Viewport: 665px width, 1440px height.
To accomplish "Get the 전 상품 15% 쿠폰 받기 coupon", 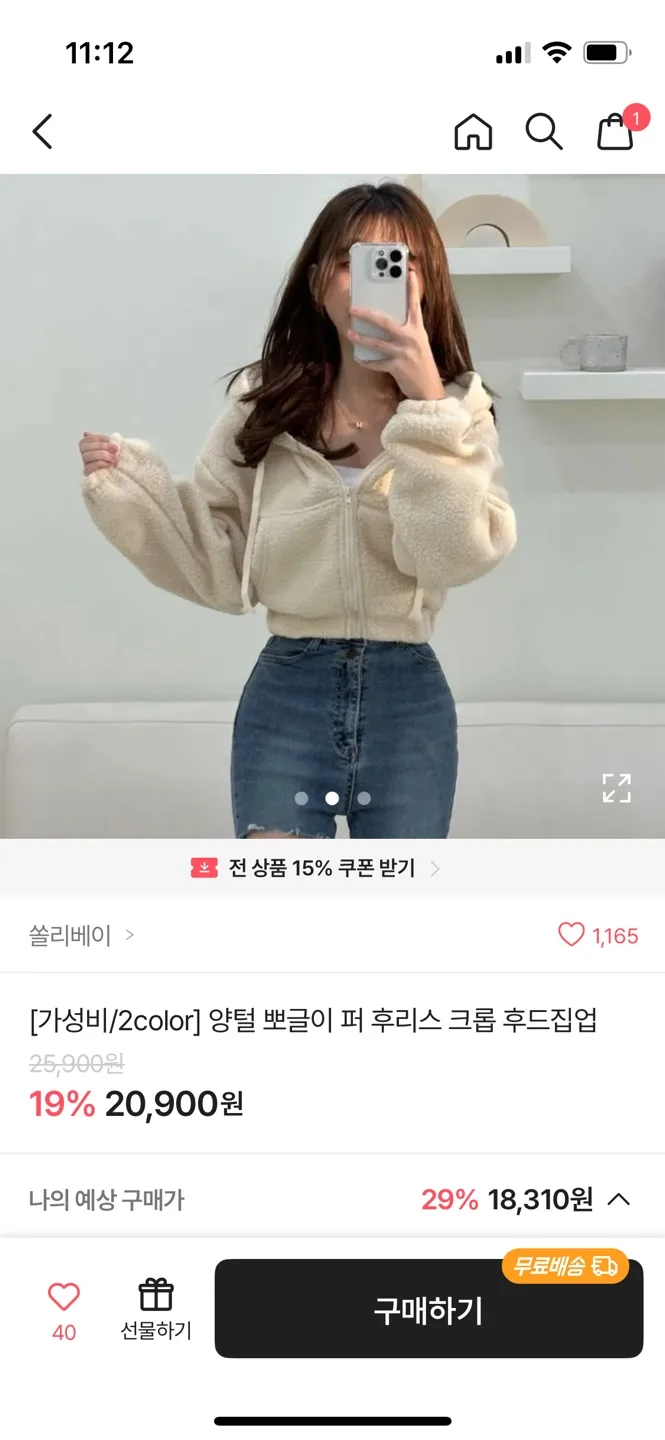I will 315,868.
